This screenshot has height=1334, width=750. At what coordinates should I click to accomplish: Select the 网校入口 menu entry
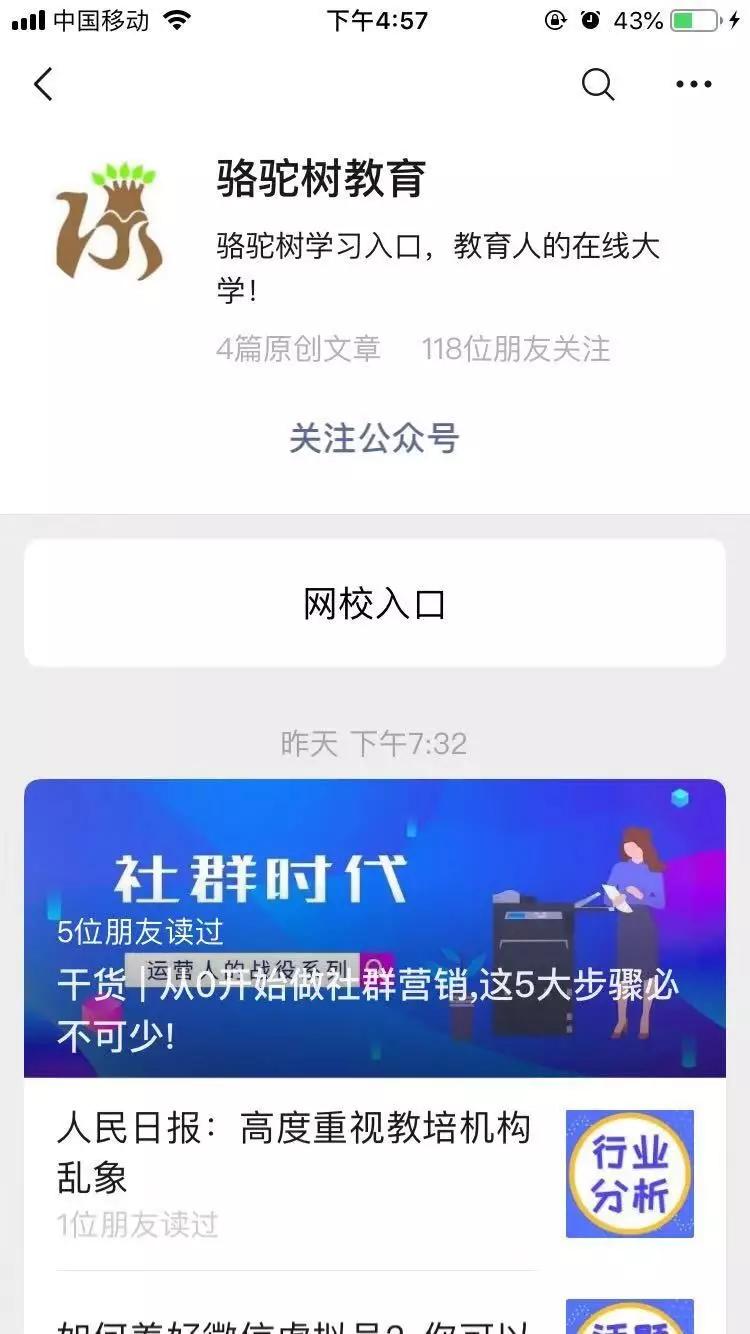[375, 602]
